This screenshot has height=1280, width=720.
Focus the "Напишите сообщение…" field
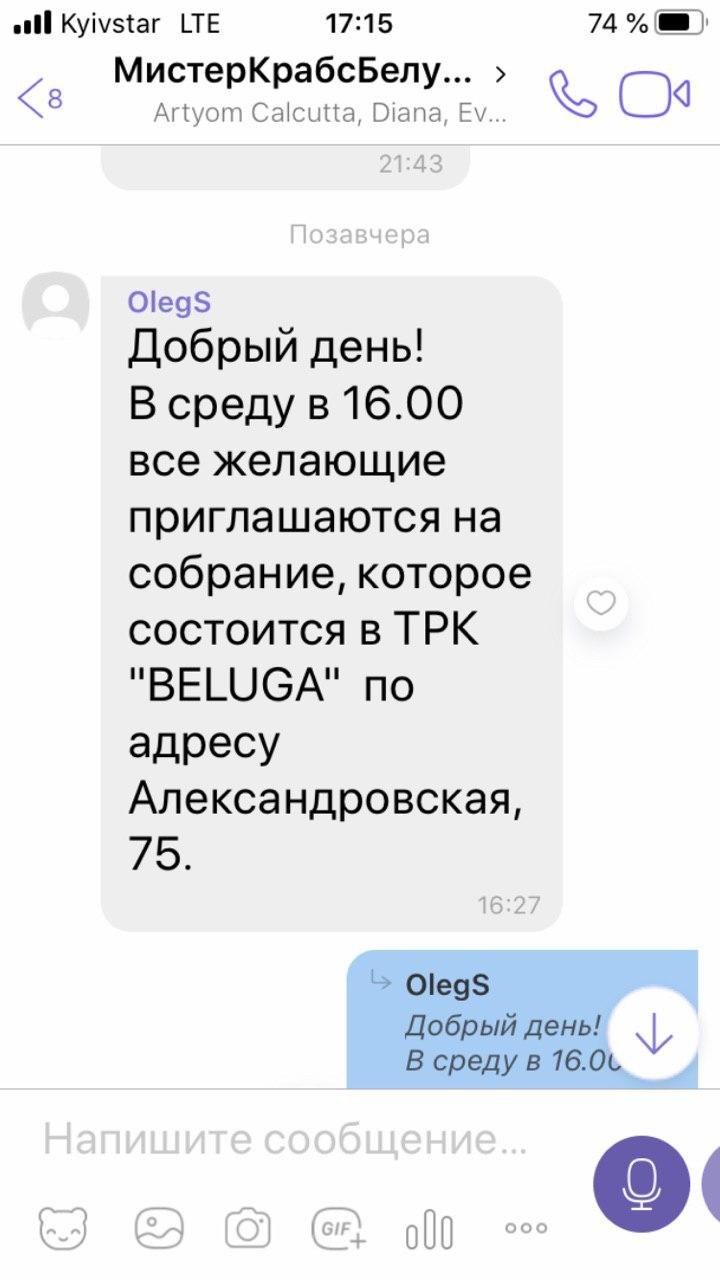pos(290,1139)
